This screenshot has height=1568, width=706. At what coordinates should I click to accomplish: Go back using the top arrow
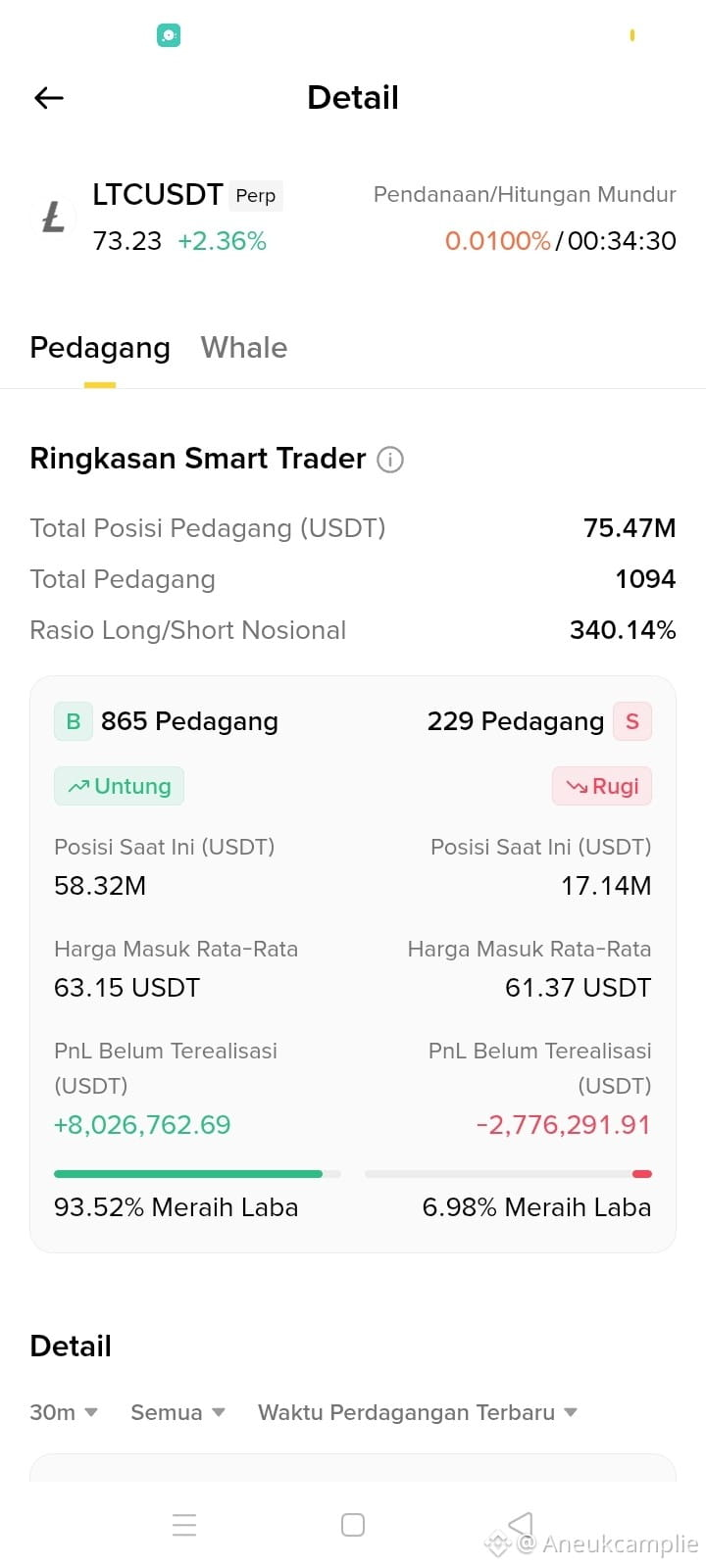[x=49, y=97]
